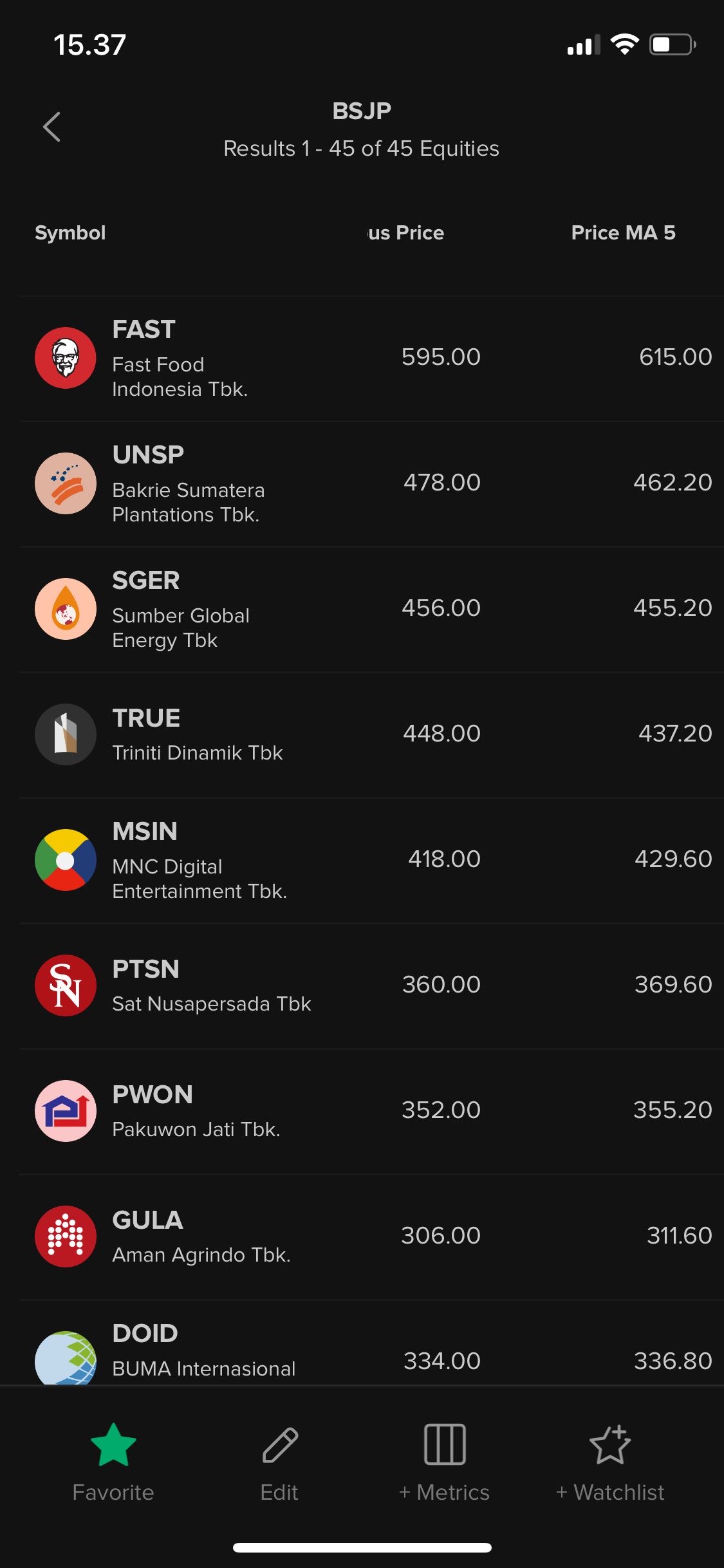Sort the list by Symbol column

[x=70, y=232]
